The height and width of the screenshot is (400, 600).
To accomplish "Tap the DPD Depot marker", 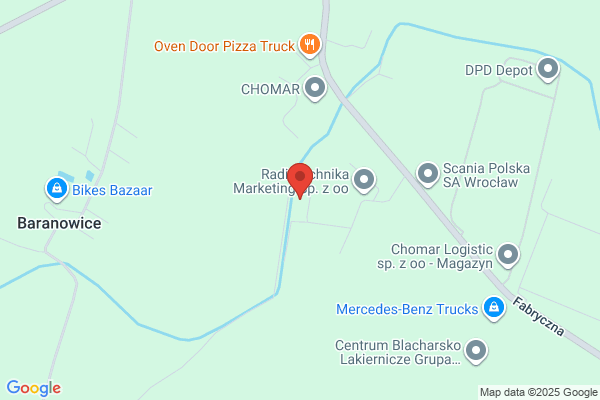I will point(548,70).
